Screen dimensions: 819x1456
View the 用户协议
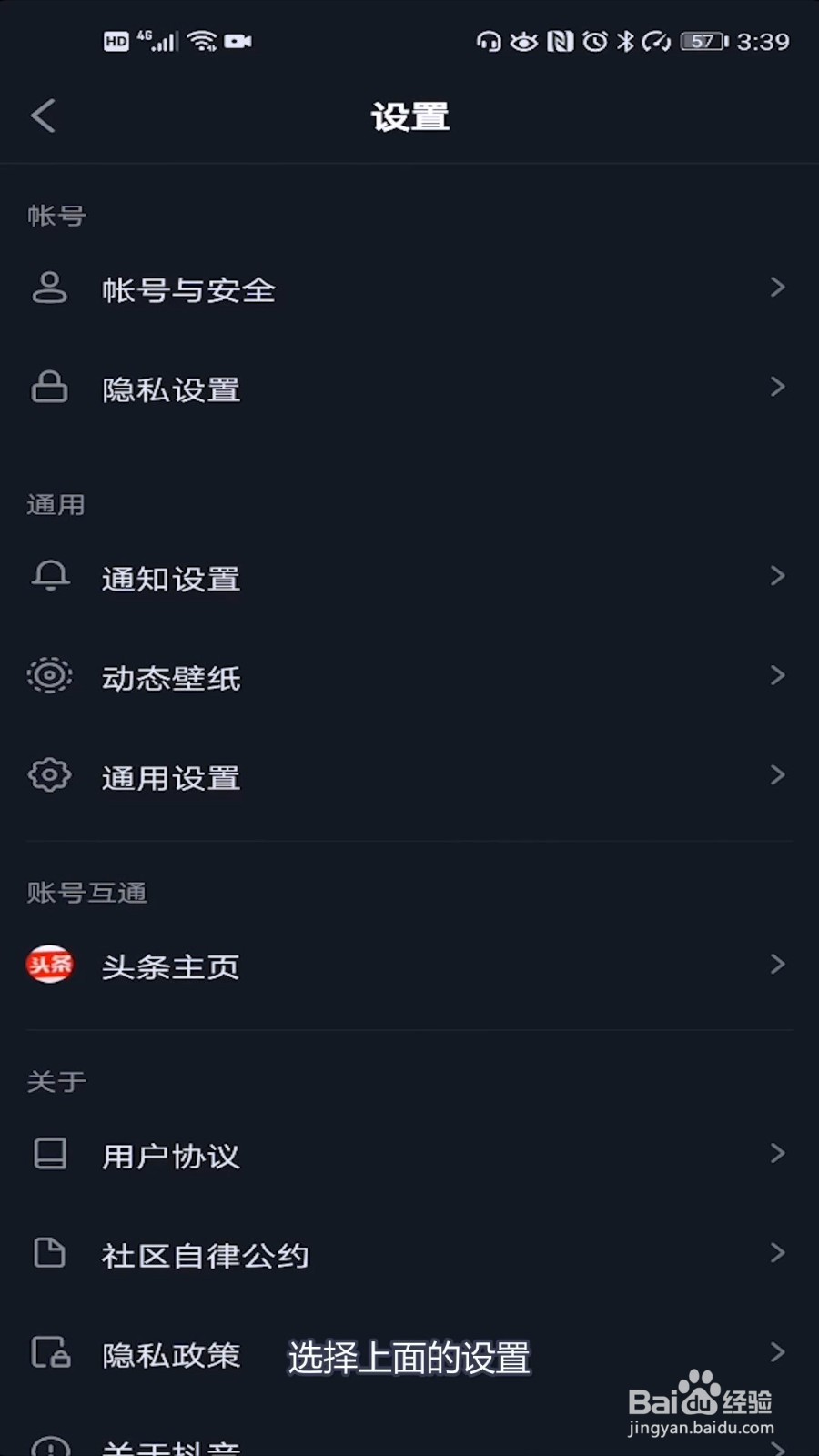pyautogui.click(x=409, y=1155)
